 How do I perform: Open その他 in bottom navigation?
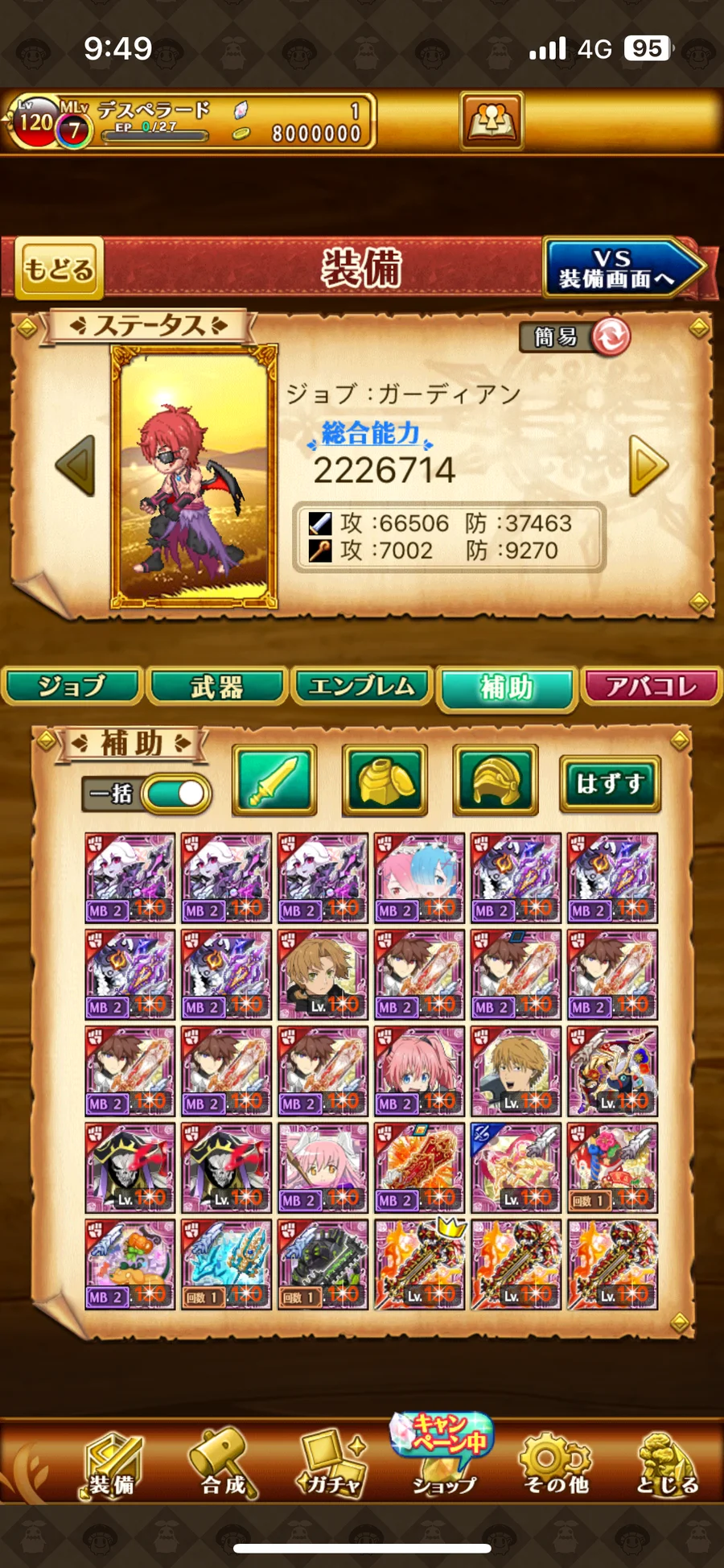click(x=556, y=1463)
